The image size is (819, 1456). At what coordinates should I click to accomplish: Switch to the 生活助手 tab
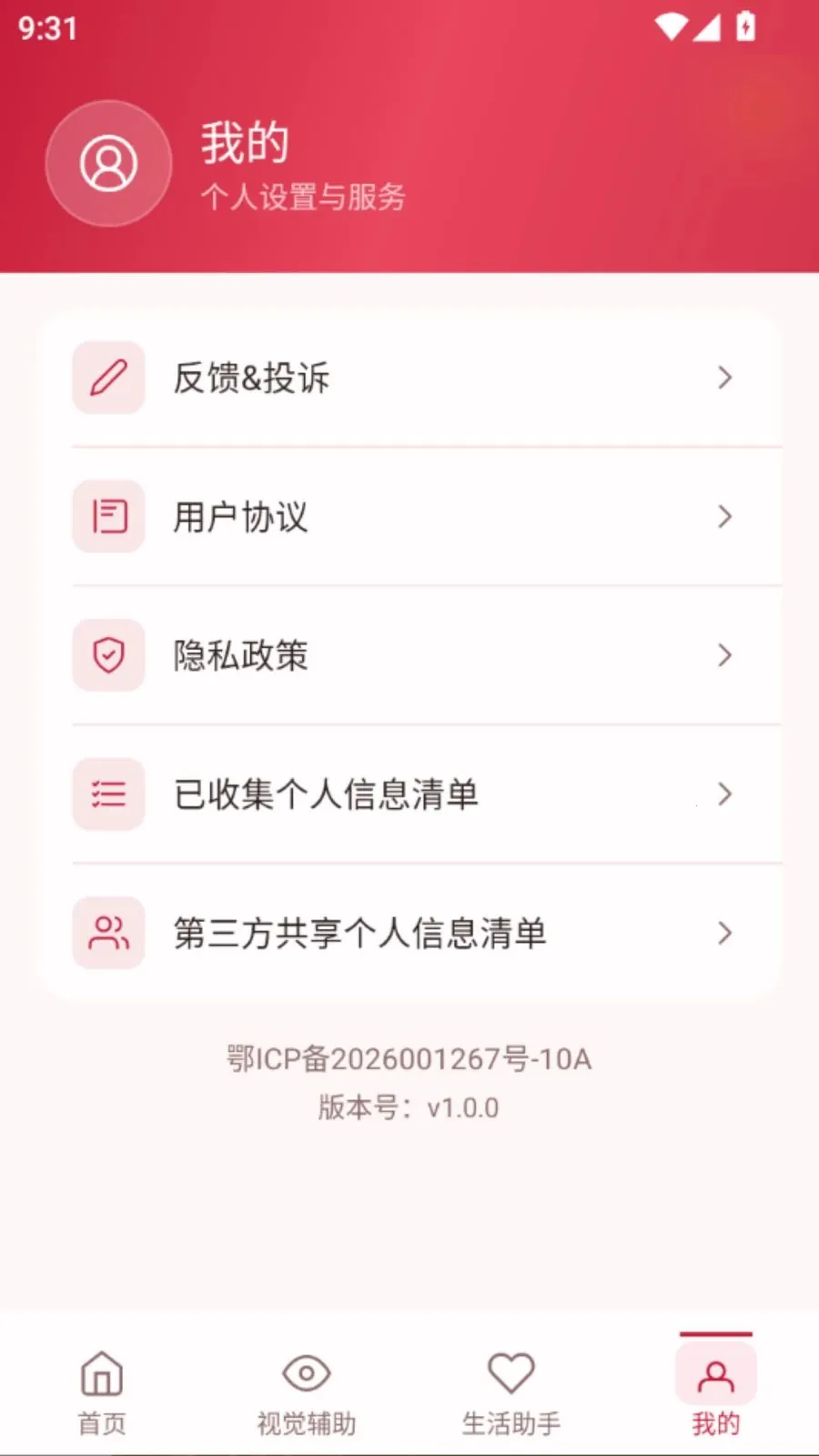511,1392
